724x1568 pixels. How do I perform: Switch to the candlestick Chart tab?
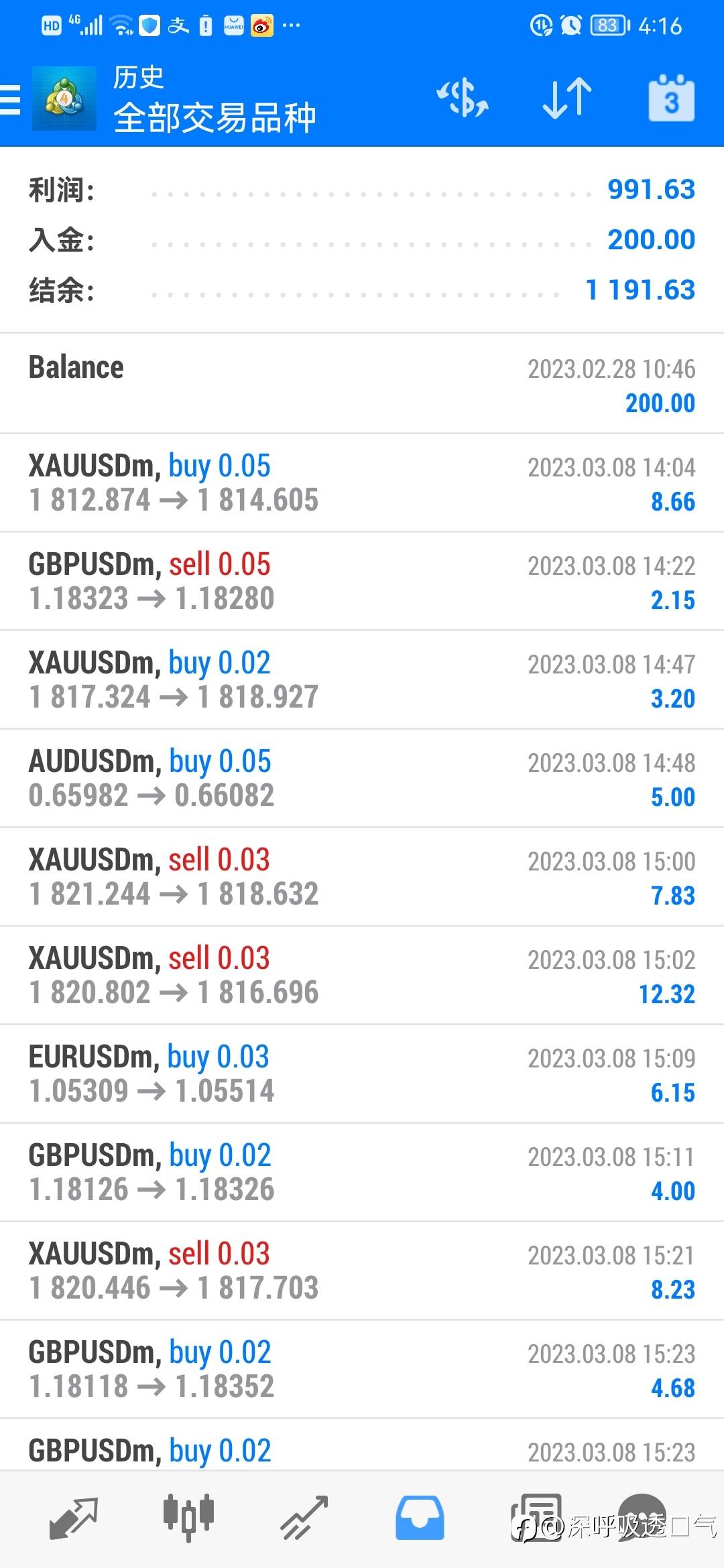click(x=188, y=1518)
